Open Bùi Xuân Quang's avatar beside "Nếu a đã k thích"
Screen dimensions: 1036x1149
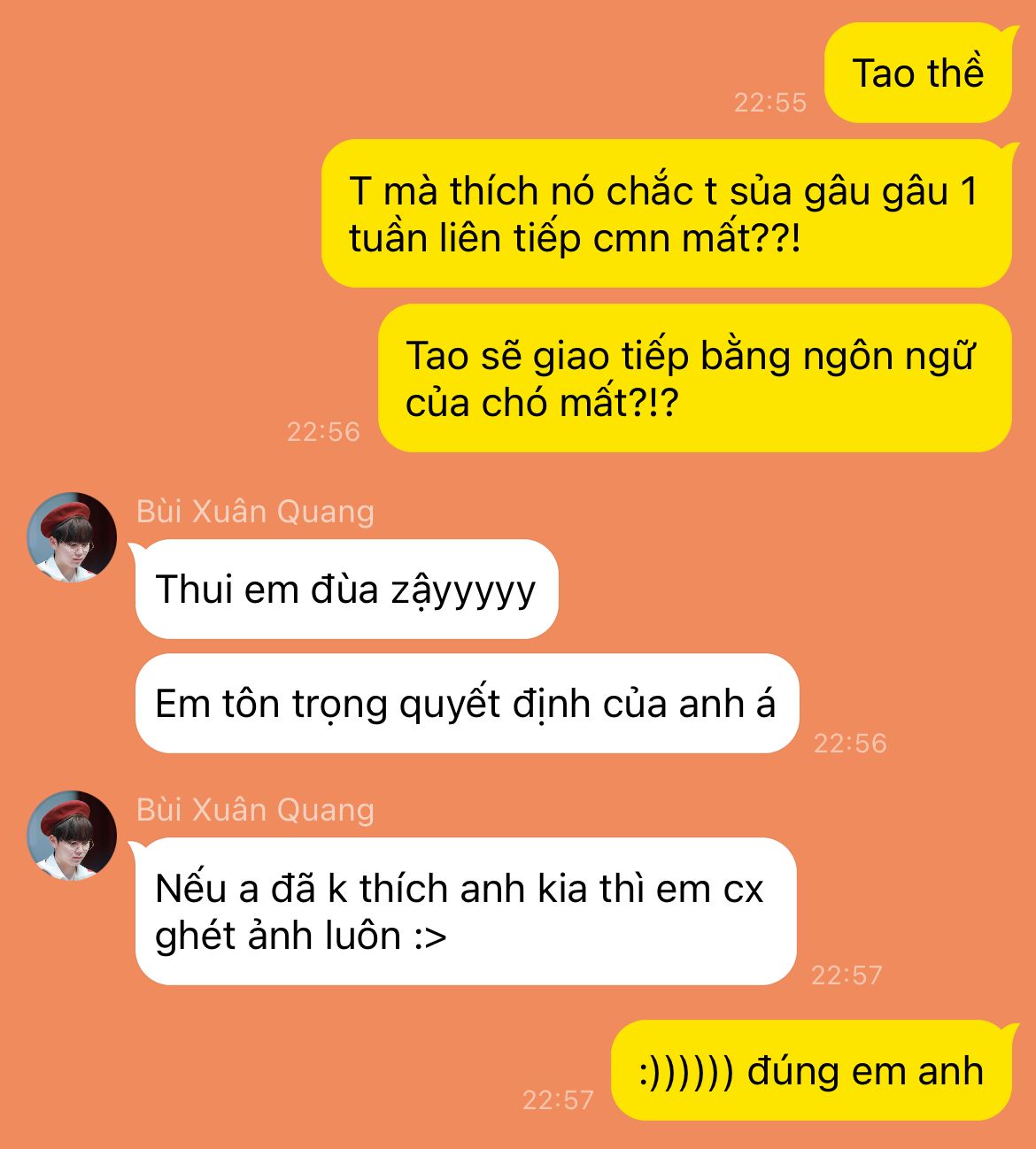coord(72,835)
